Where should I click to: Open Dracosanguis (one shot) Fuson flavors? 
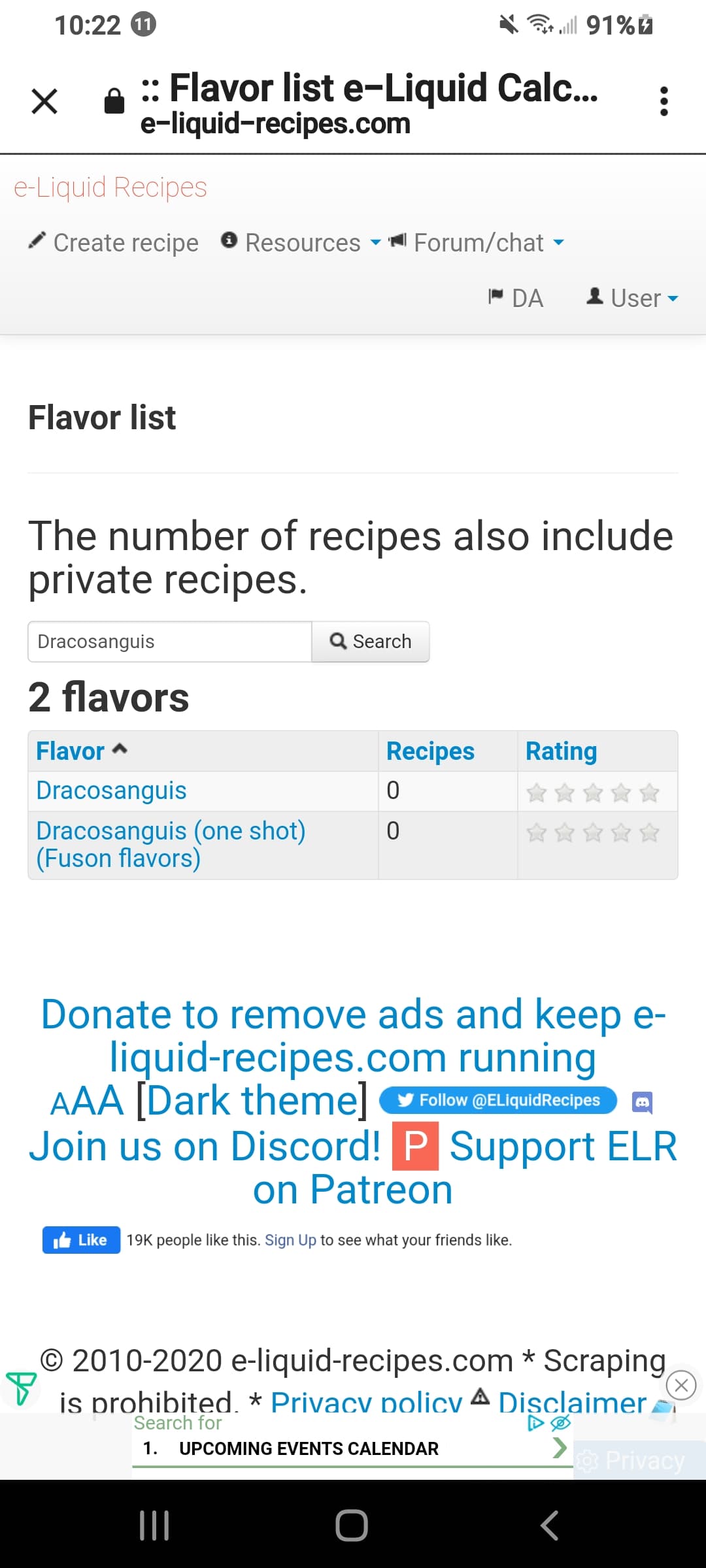point(171,845)
